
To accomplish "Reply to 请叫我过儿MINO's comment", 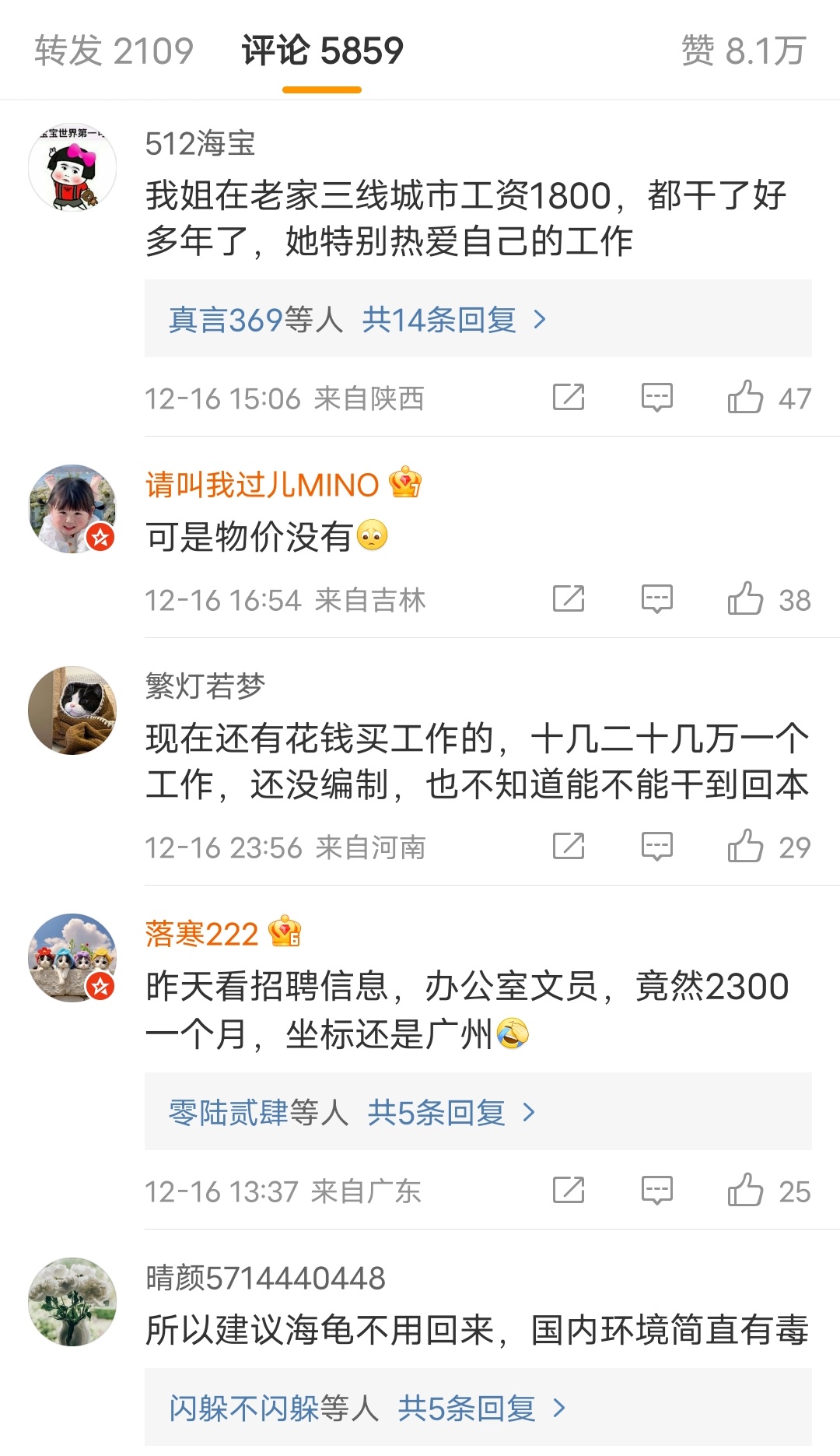I will (656, 599).
